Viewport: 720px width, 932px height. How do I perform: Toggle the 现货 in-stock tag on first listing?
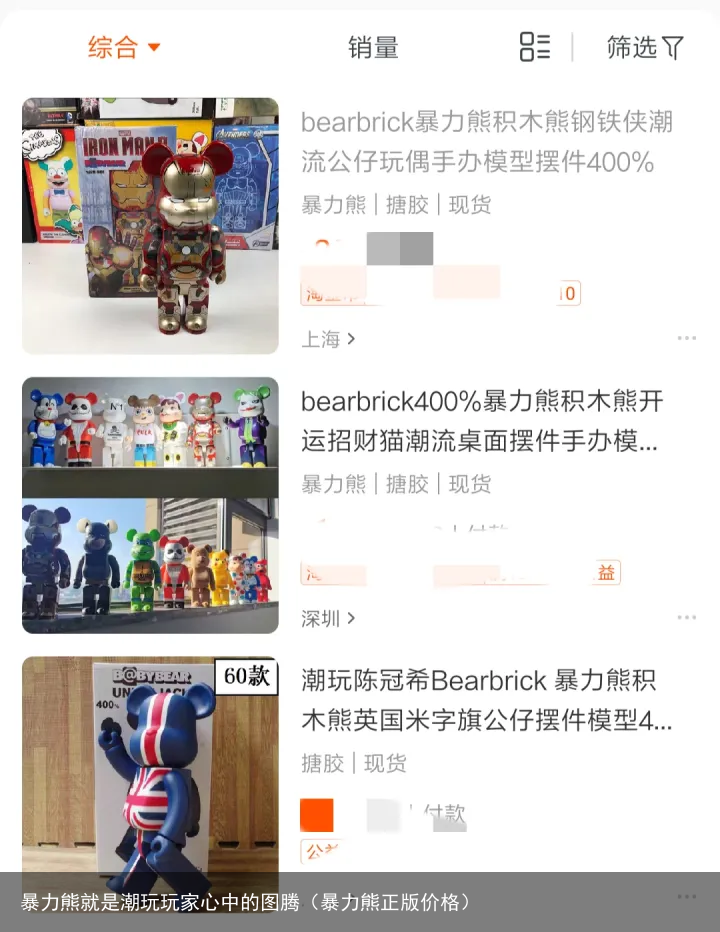pos(468,204)
